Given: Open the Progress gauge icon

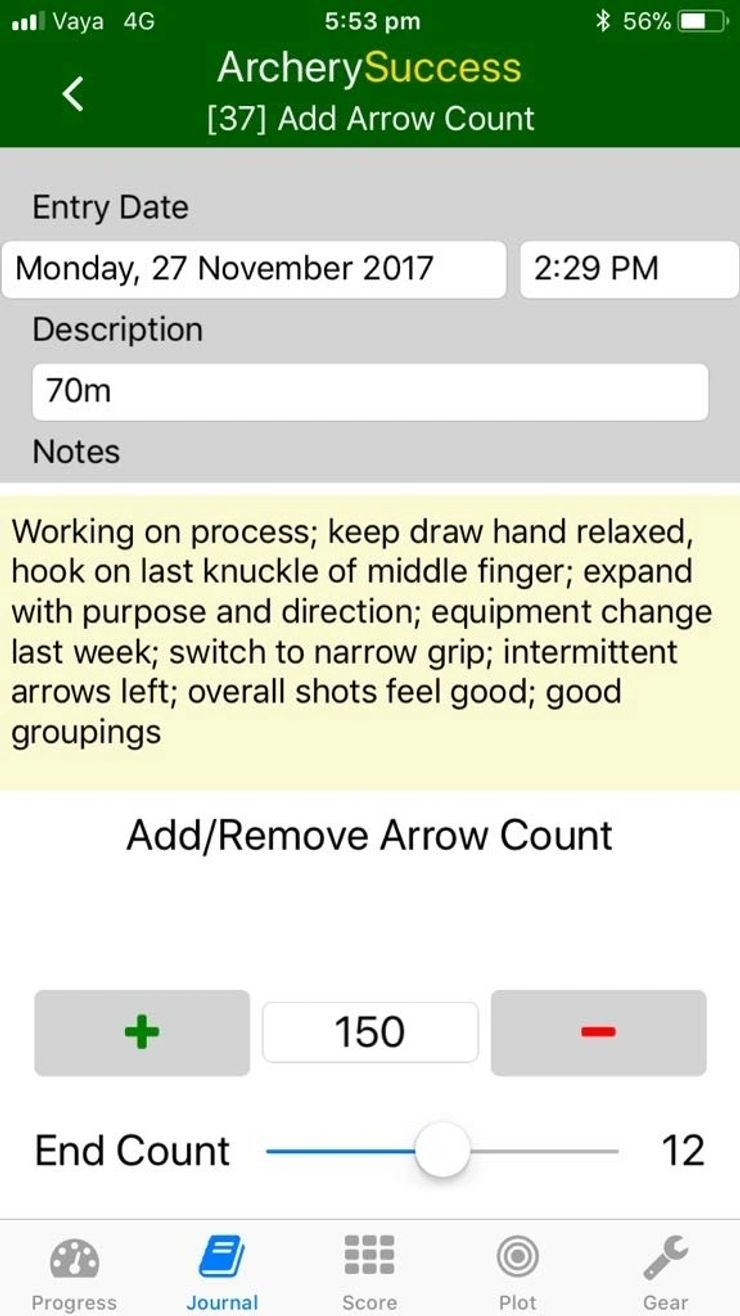Looking at the screenshot, I should 72,1258.
